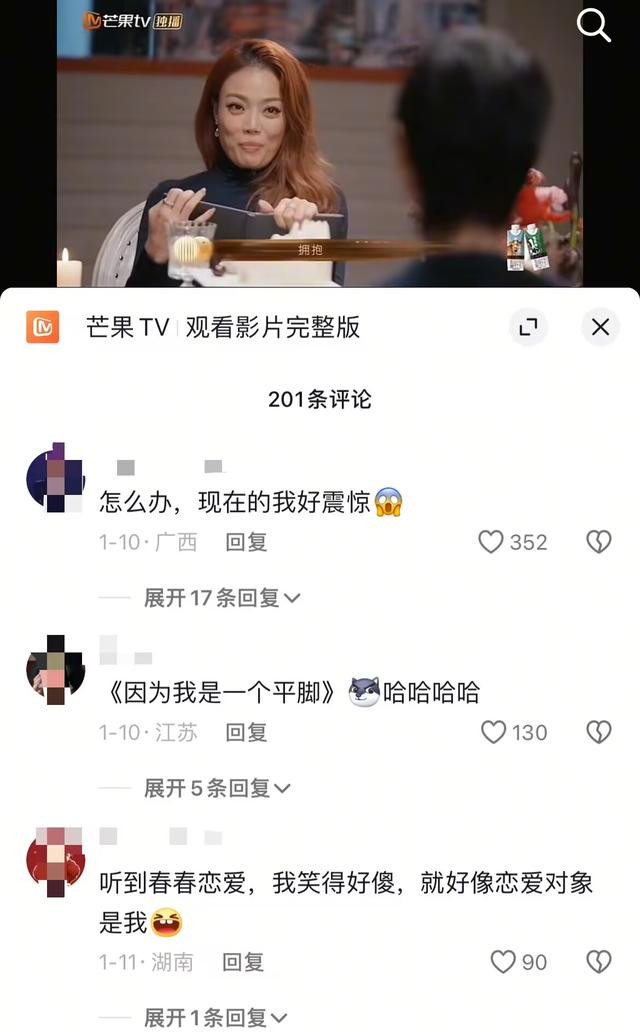Screen dimensions: 640x1032
Task: Dislike the 听到春春恋爱 comment
Action: pyautogui.click(x=599, y=962)
